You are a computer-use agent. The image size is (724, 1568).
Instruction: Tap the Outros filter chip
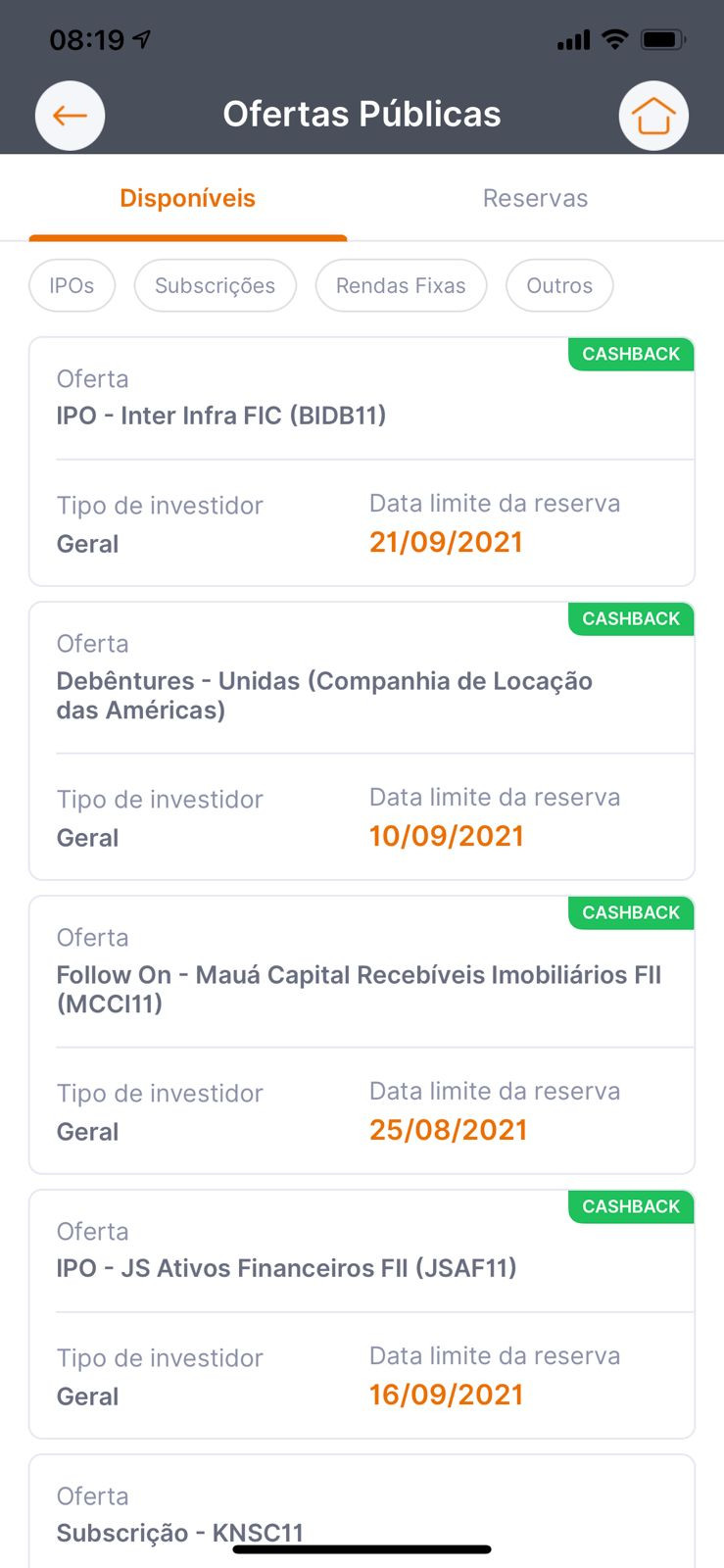(x=559, y=285)
